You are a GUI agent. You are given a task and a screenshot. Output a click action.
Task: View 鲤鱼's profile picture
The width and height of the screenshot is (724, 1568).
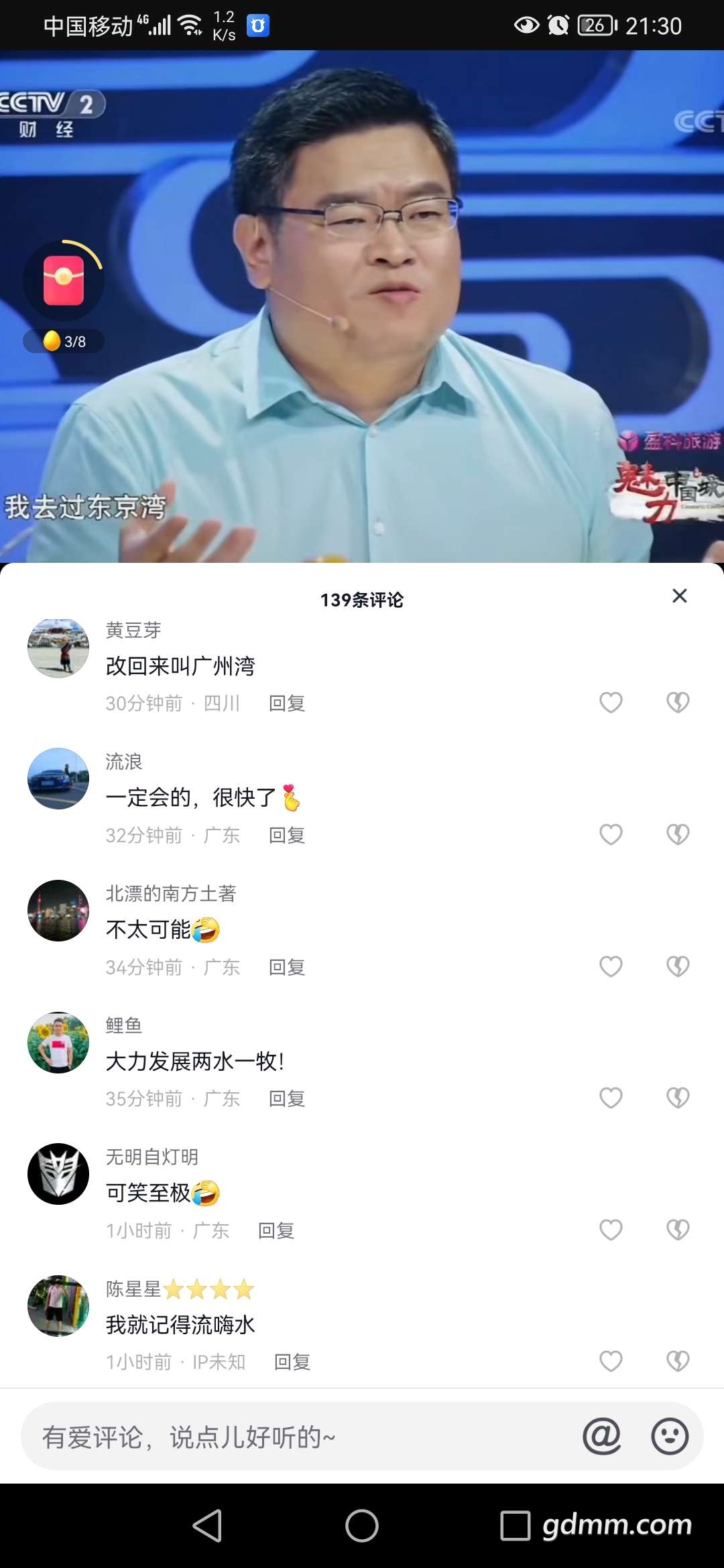[58, 1043]
